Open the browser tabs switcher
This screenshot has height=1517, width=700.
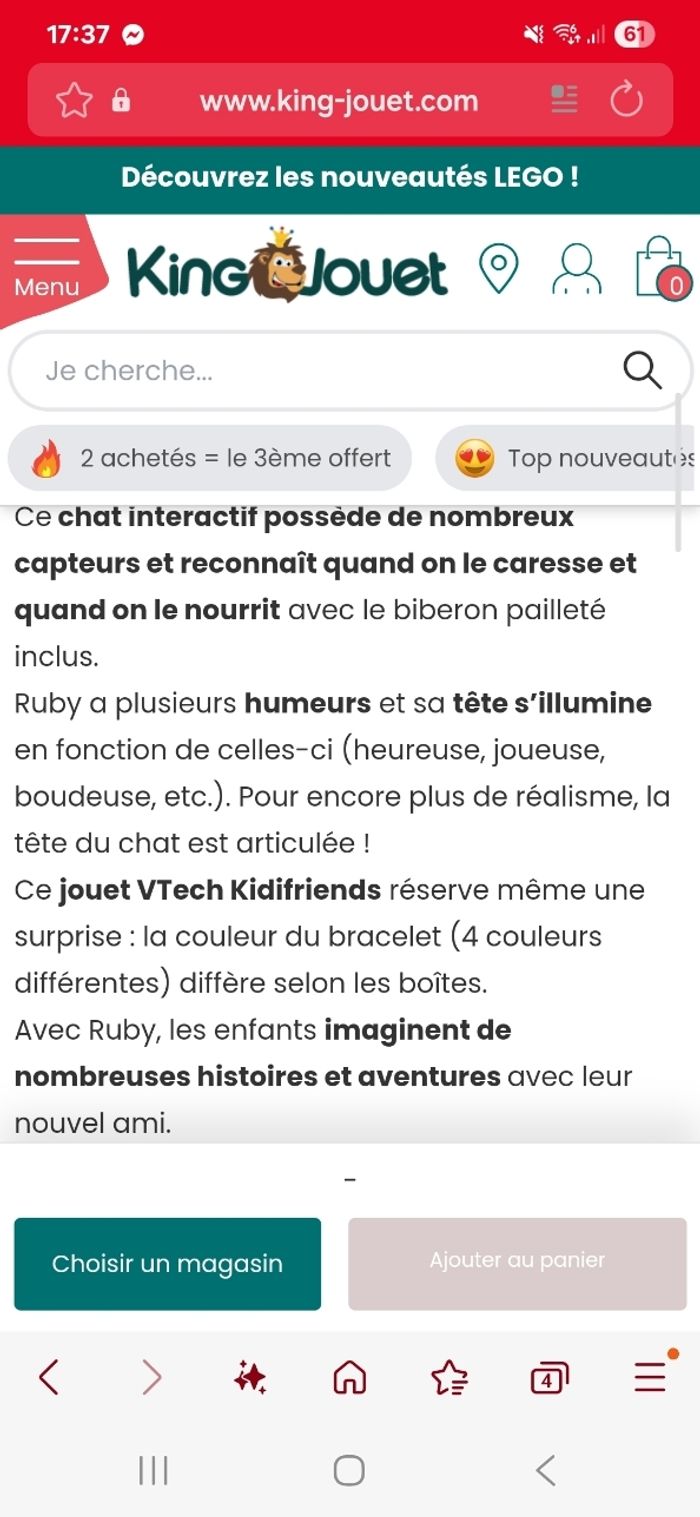[548, 1379]
